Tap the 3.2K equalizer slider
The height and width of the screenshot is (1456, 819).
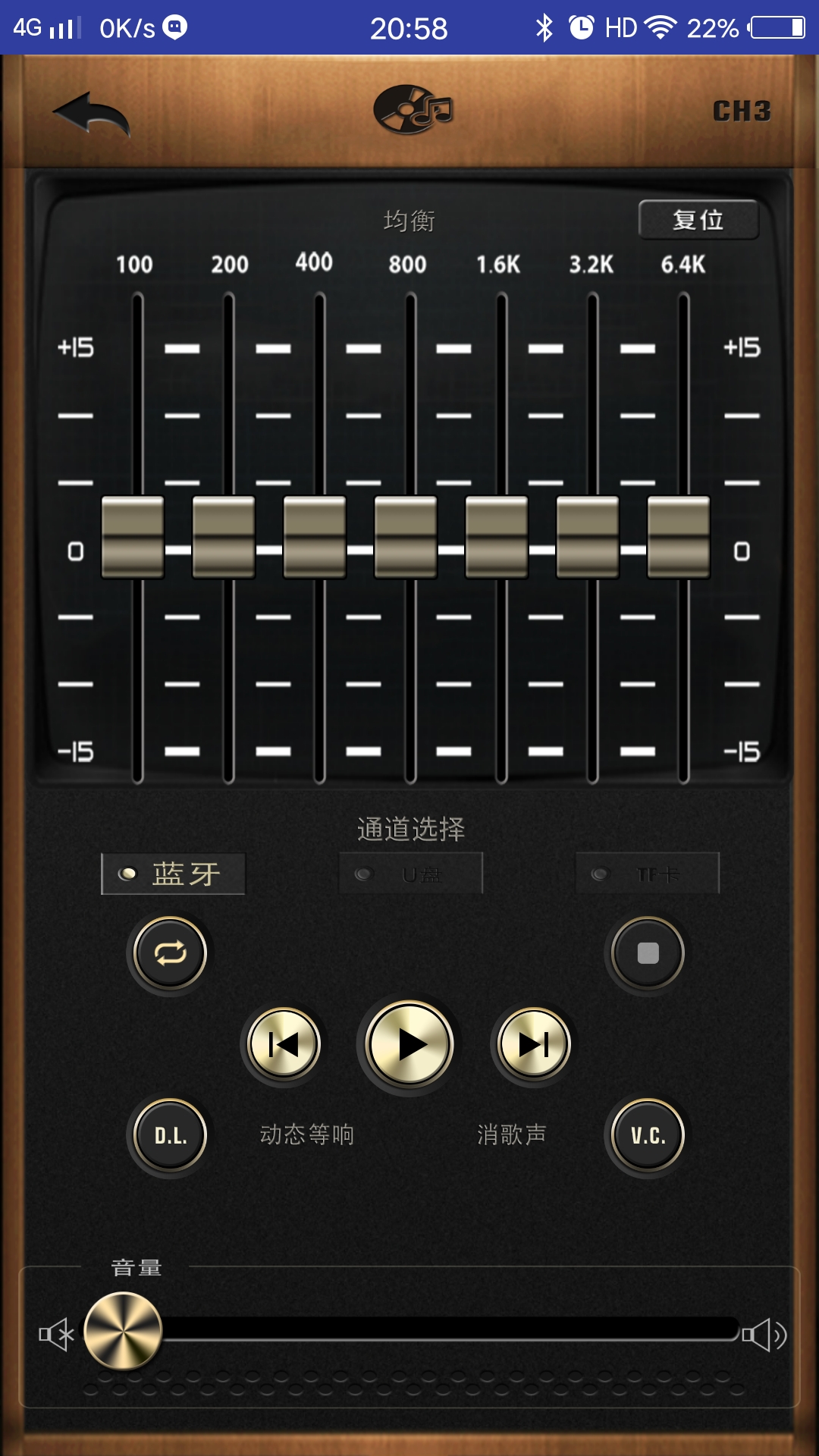588,538
